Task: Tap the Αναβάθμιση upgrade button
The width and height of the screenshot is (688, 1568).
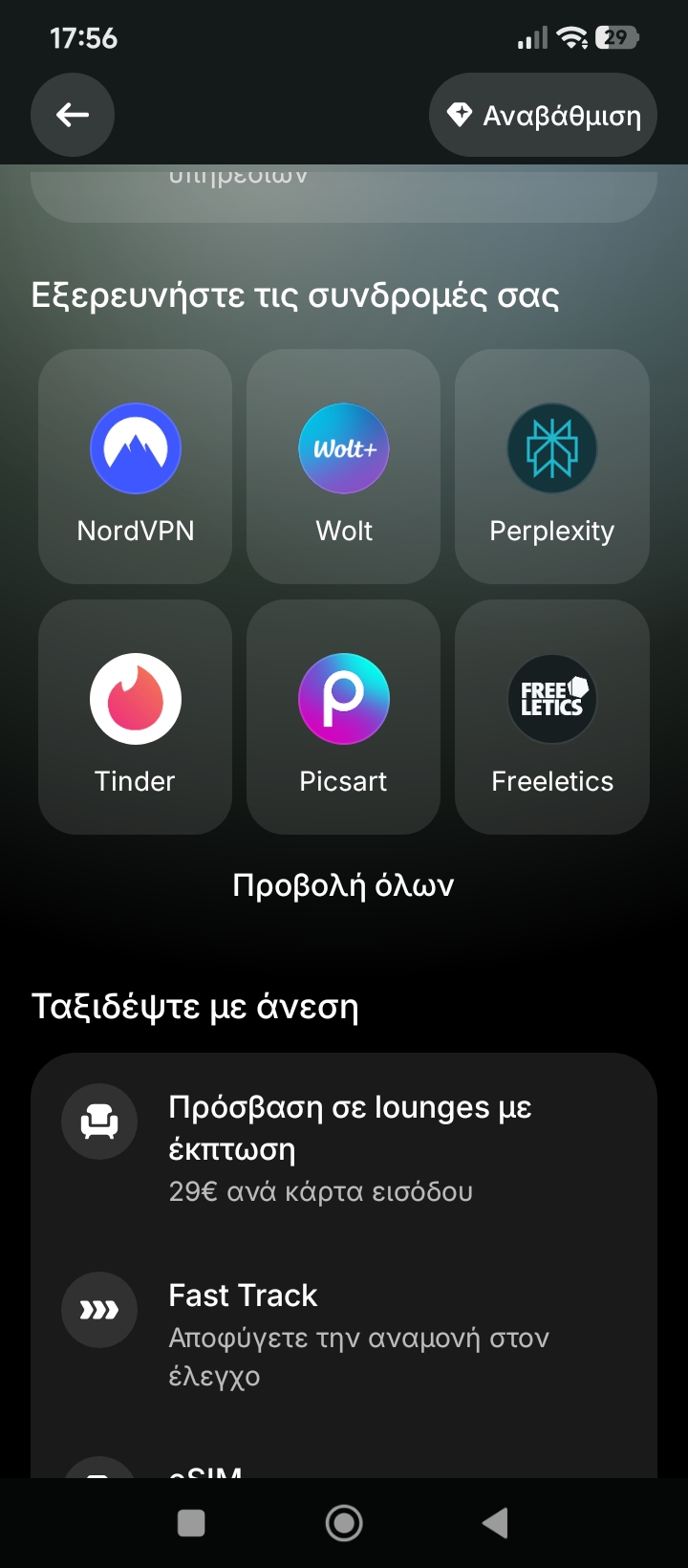Action: pyautogui.click(x=543, y=115)
